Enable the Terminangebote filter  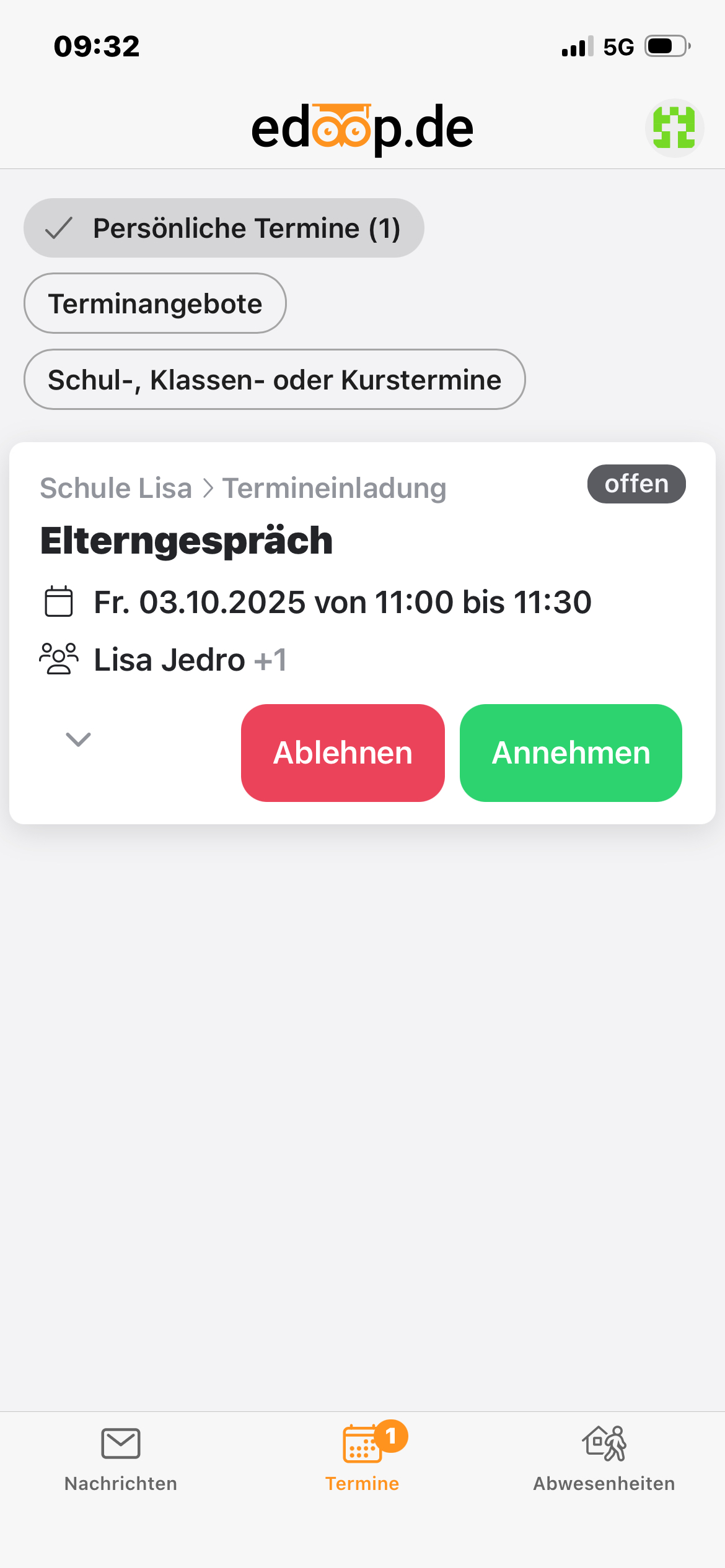pos(155,303)
